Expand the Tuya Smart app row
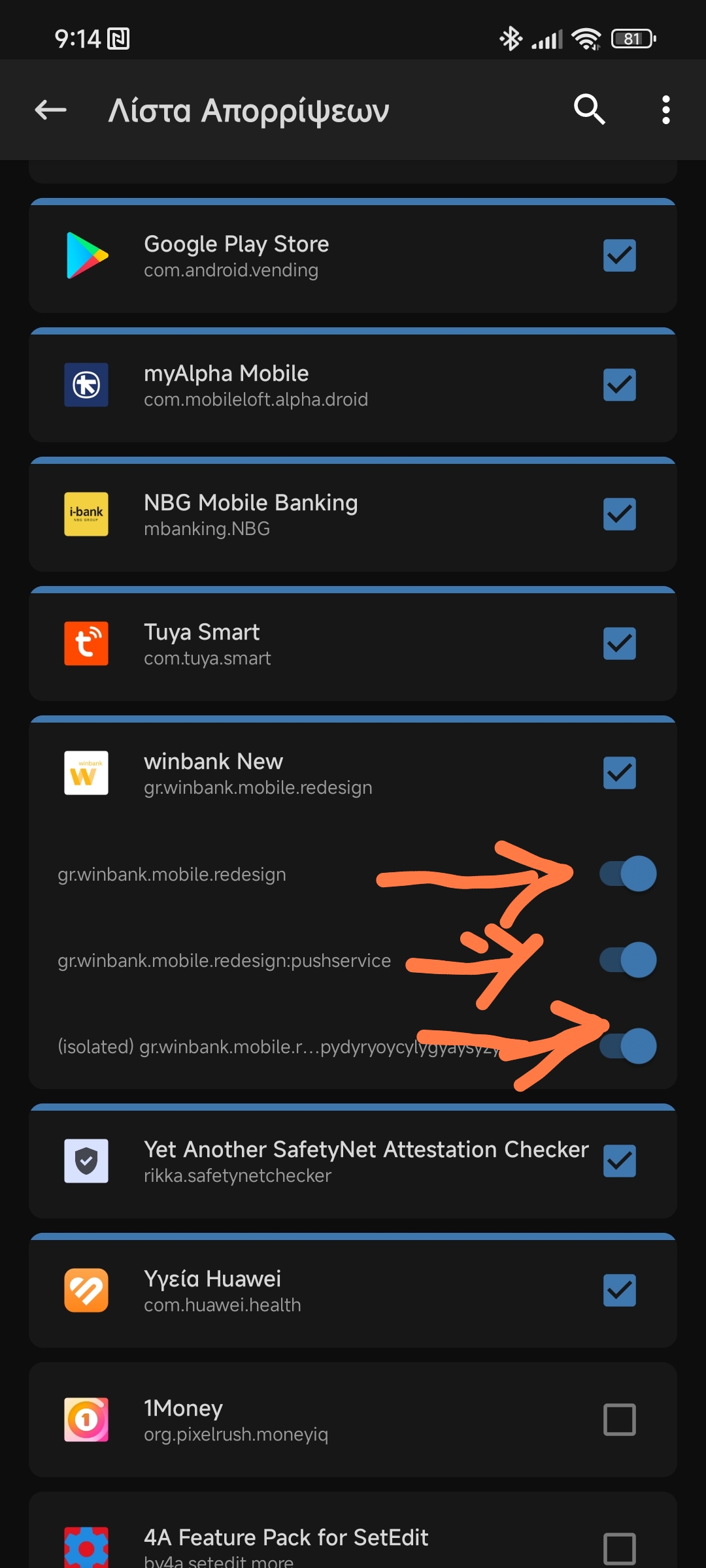706x1568 pixels. (353, 644)
